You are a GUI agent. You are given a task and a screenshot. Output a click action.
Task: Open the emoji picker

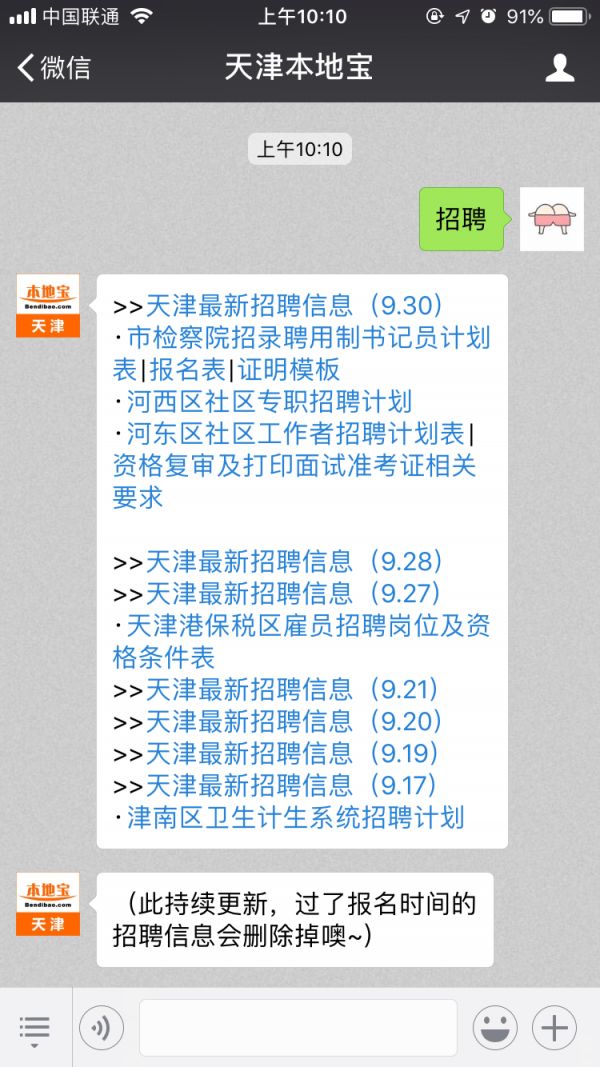pos(495,1028)
